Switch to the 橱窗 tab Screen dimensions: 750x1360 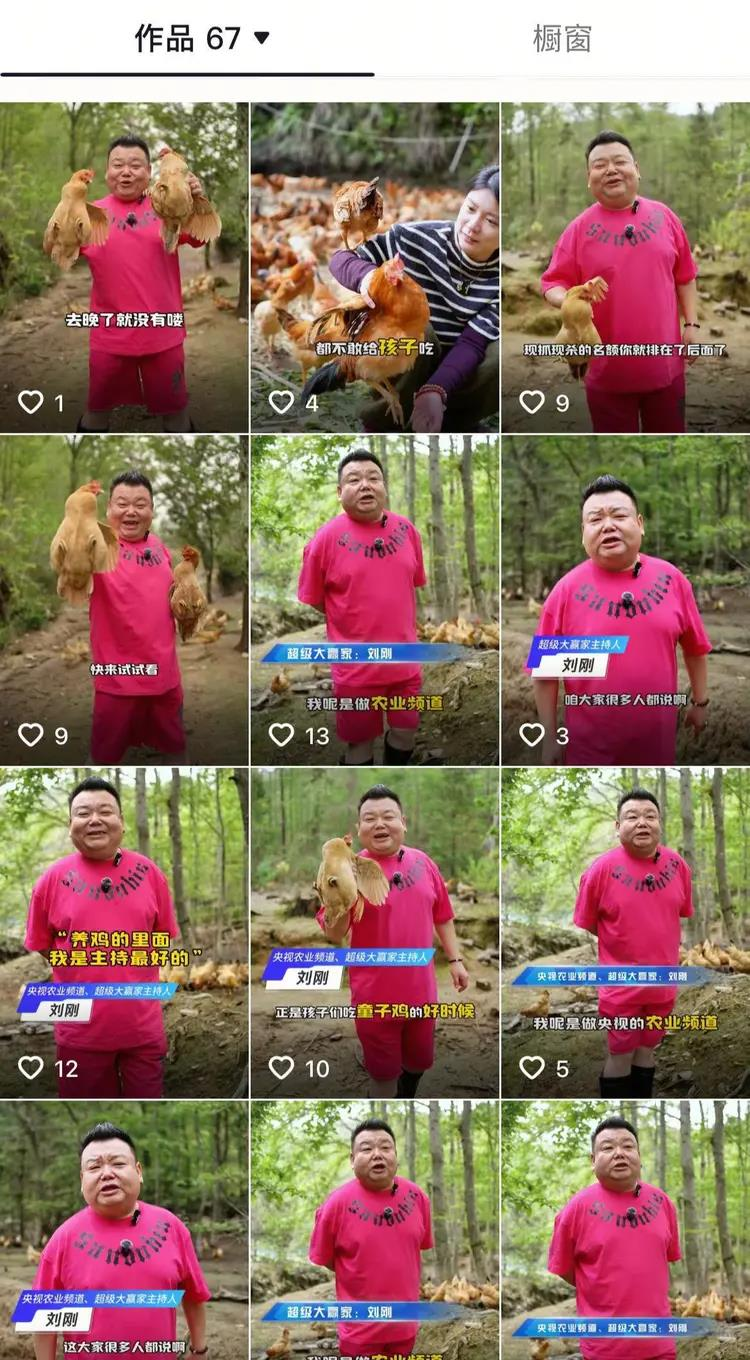562,38
